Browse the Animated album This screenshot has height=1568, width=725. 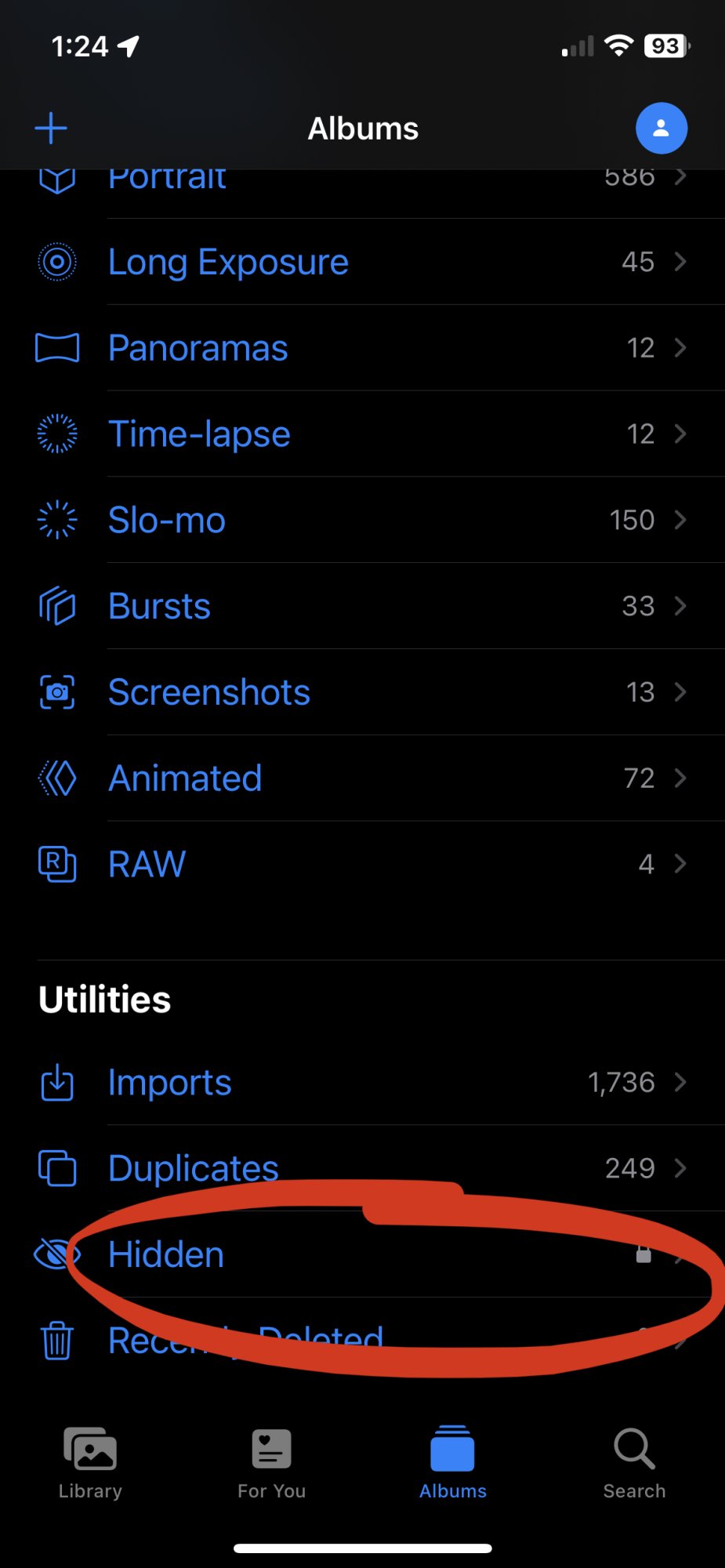[x=185, y=779]
